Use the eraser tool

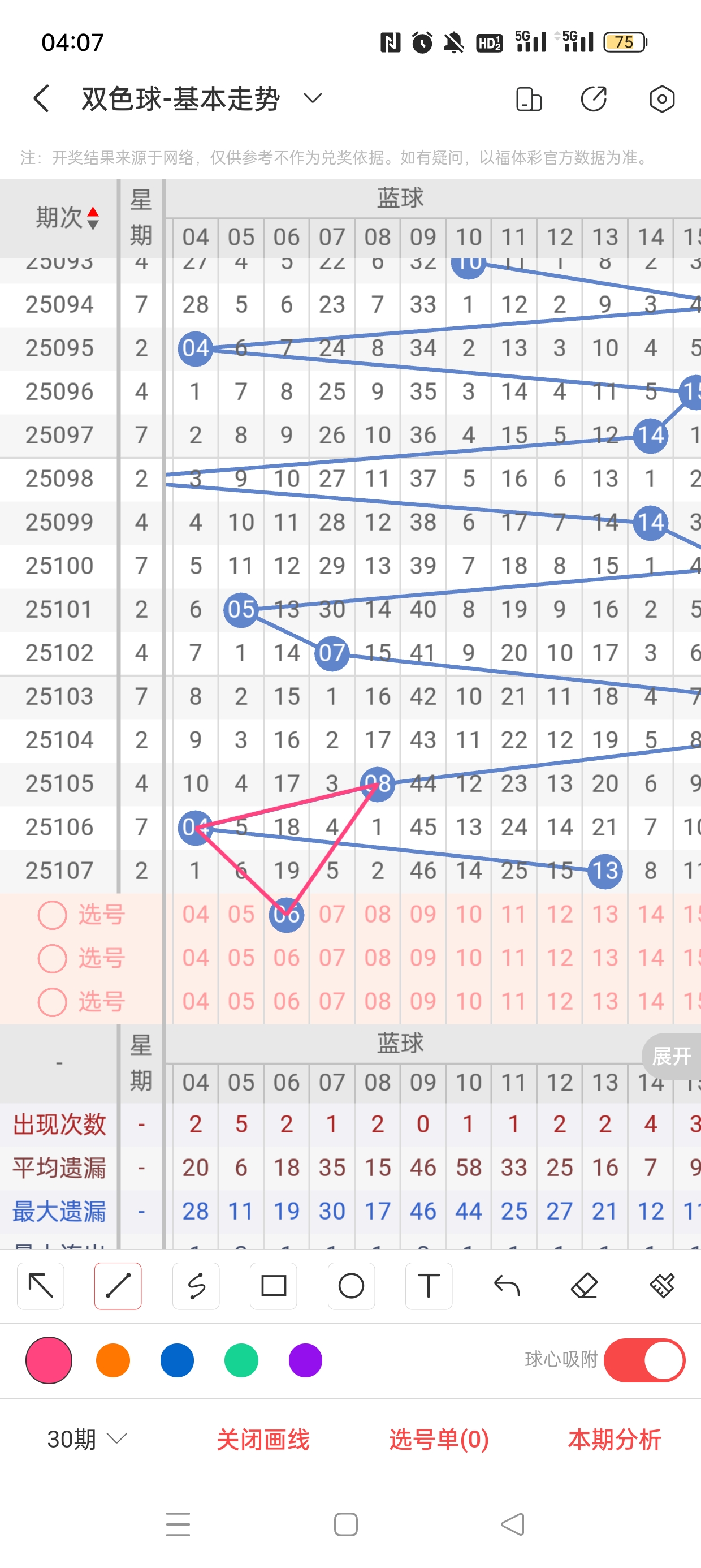[584, 1286]
